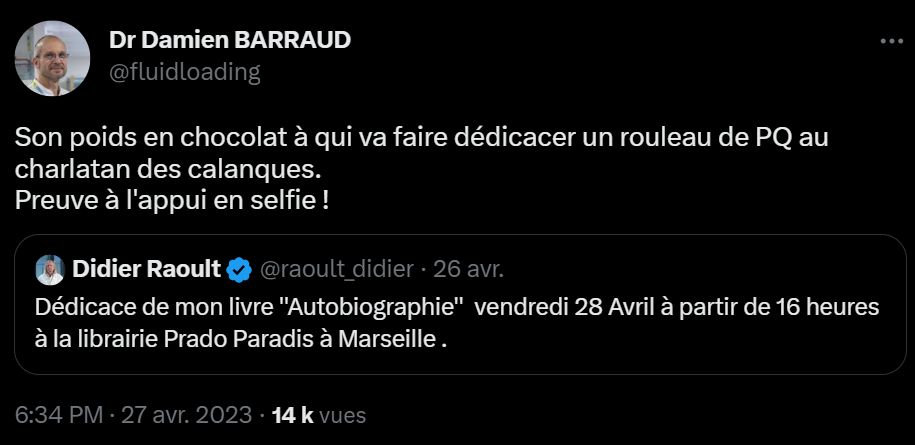The height and width of the screenshot is (445, 915).
Task: Open Dr Damien BARRAUD's profile picture
Action: tap(52, 57)
